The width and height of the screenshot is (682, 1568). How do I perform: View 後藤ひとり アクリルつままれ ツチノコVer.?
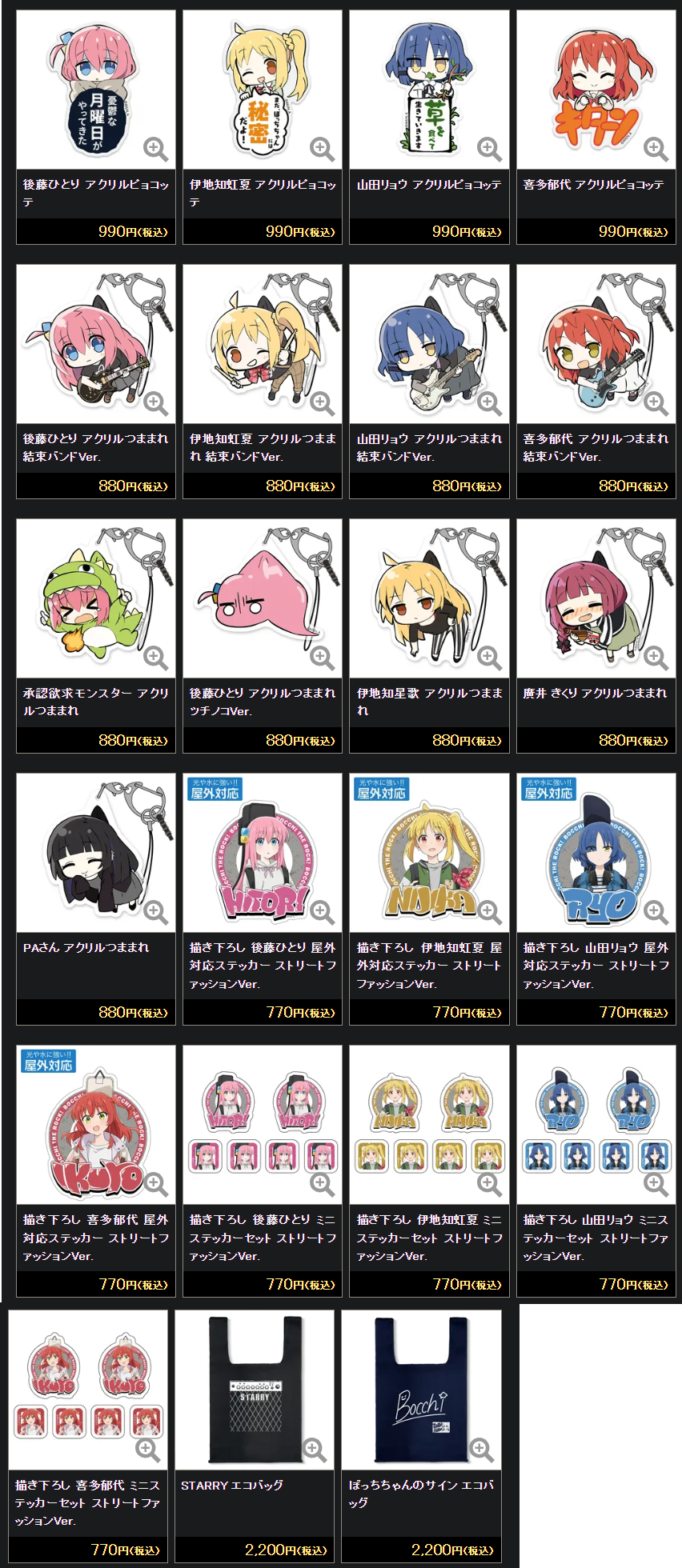tap(262, 702)
